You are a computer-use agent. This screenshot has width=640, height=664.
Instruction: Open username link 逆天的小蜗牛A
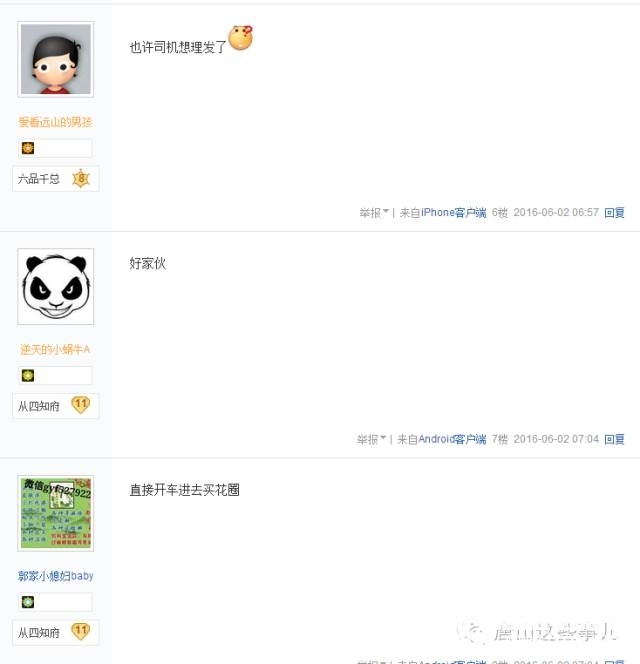point(55,350)
